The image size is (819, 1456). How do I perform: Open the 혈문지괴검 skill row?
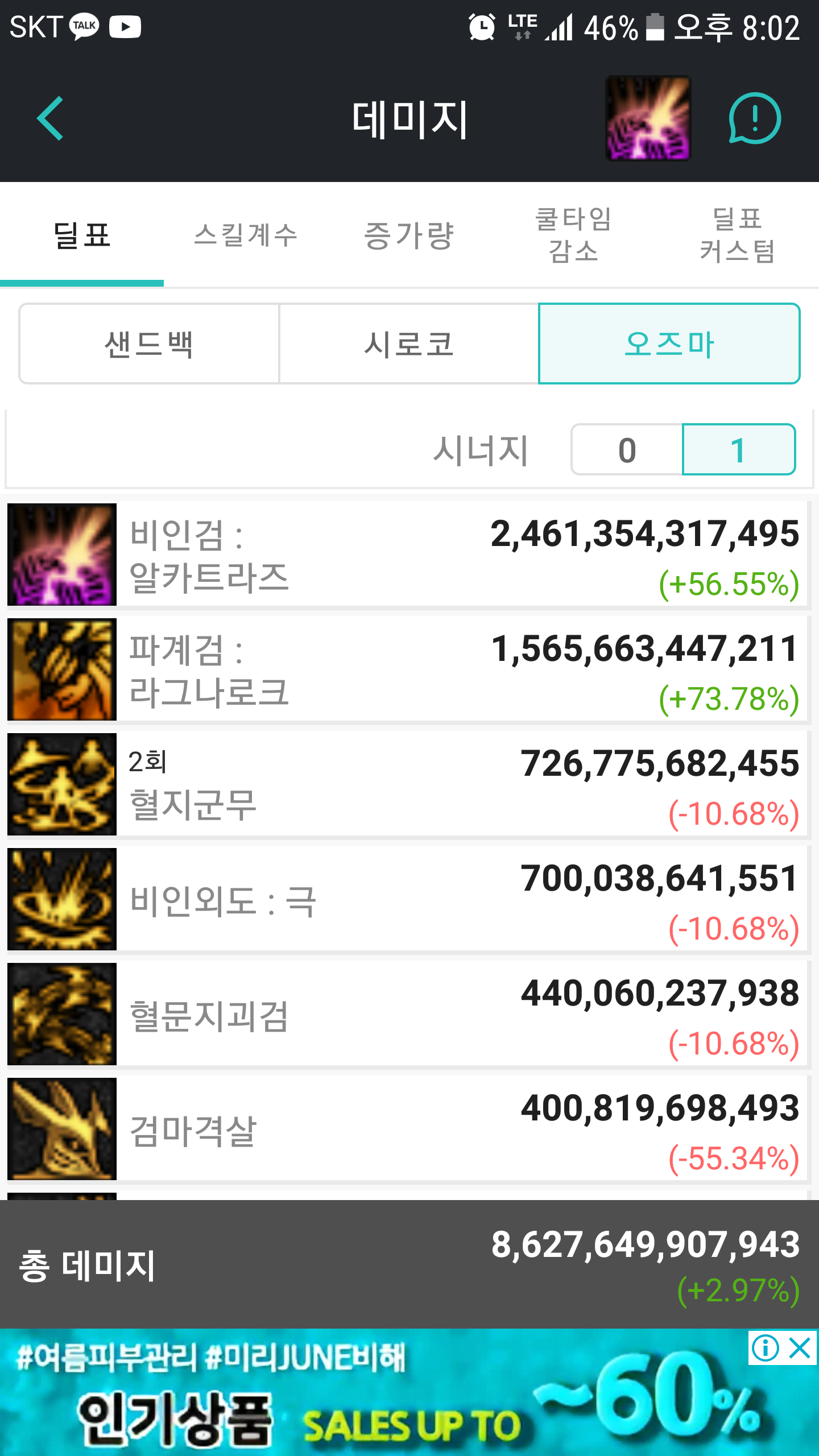407,1014
